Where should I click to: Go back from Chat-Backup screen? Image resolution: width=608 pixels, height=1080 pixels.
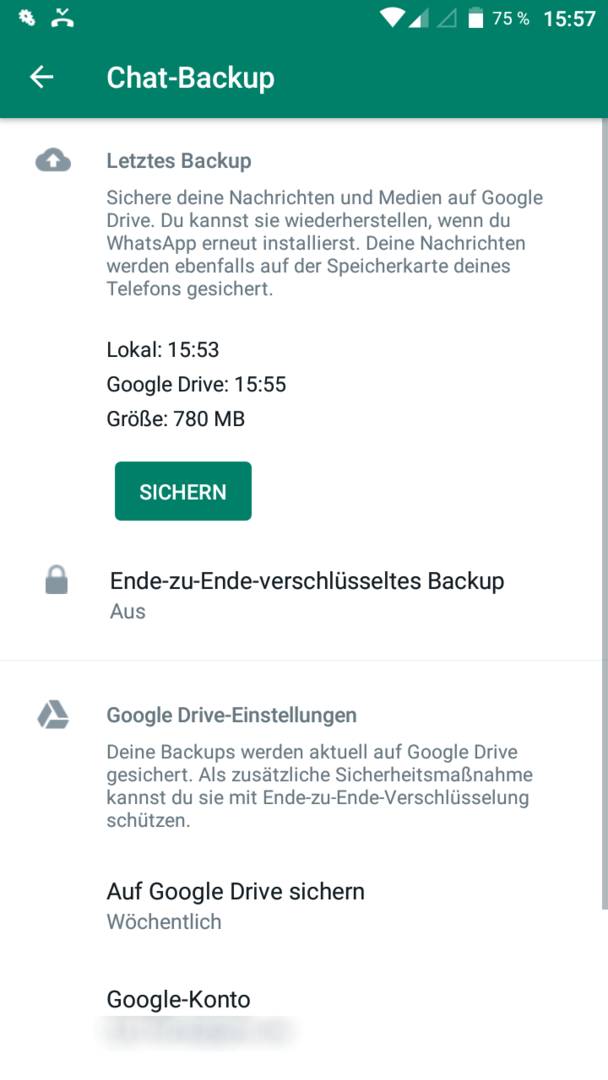point(41,77)
